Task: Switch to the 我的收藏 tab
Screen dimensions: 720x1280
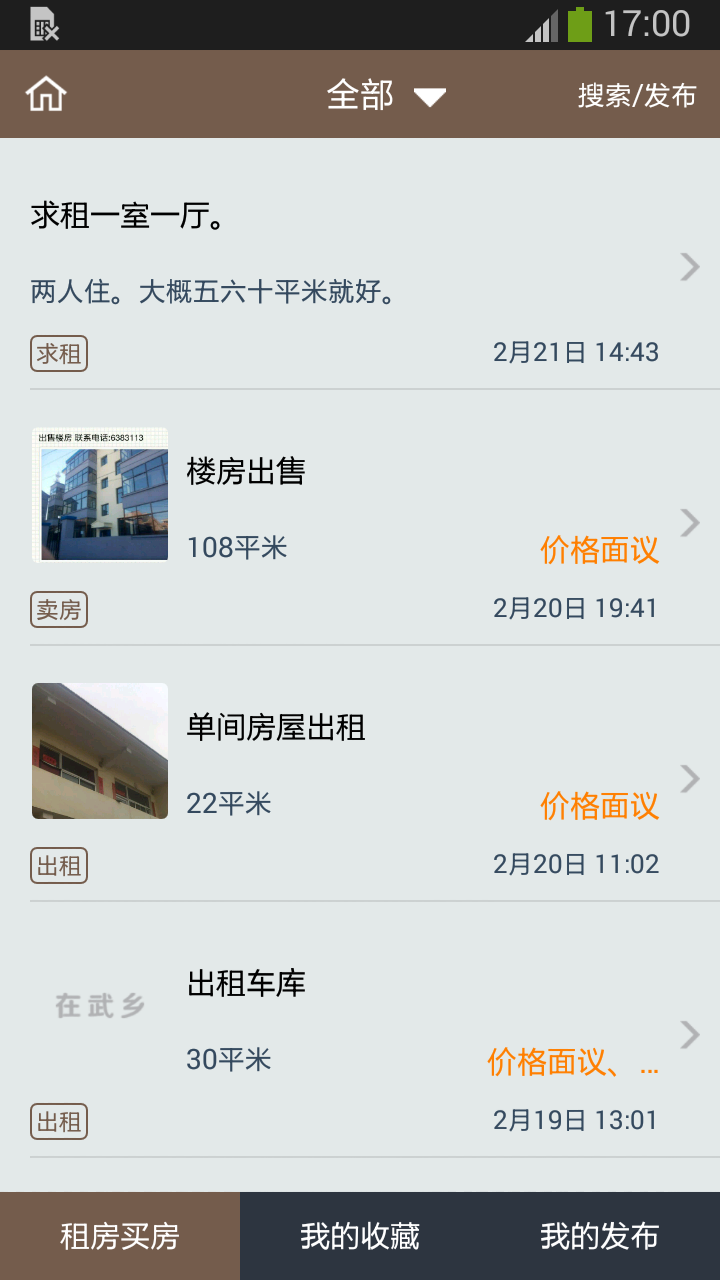Action: 360,1236
